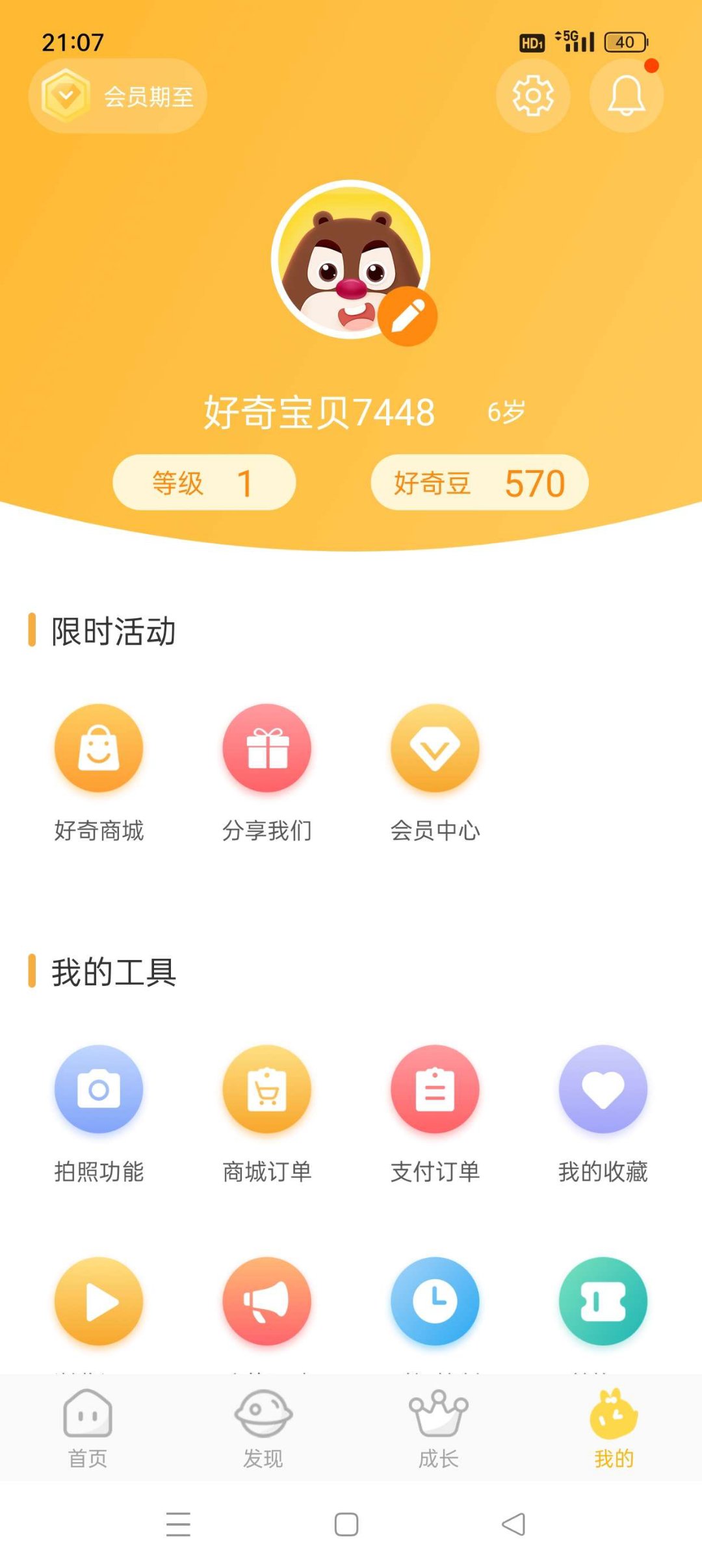Open the settings gear icon
The image size is (702, 1568).
[x=532, y=95]
